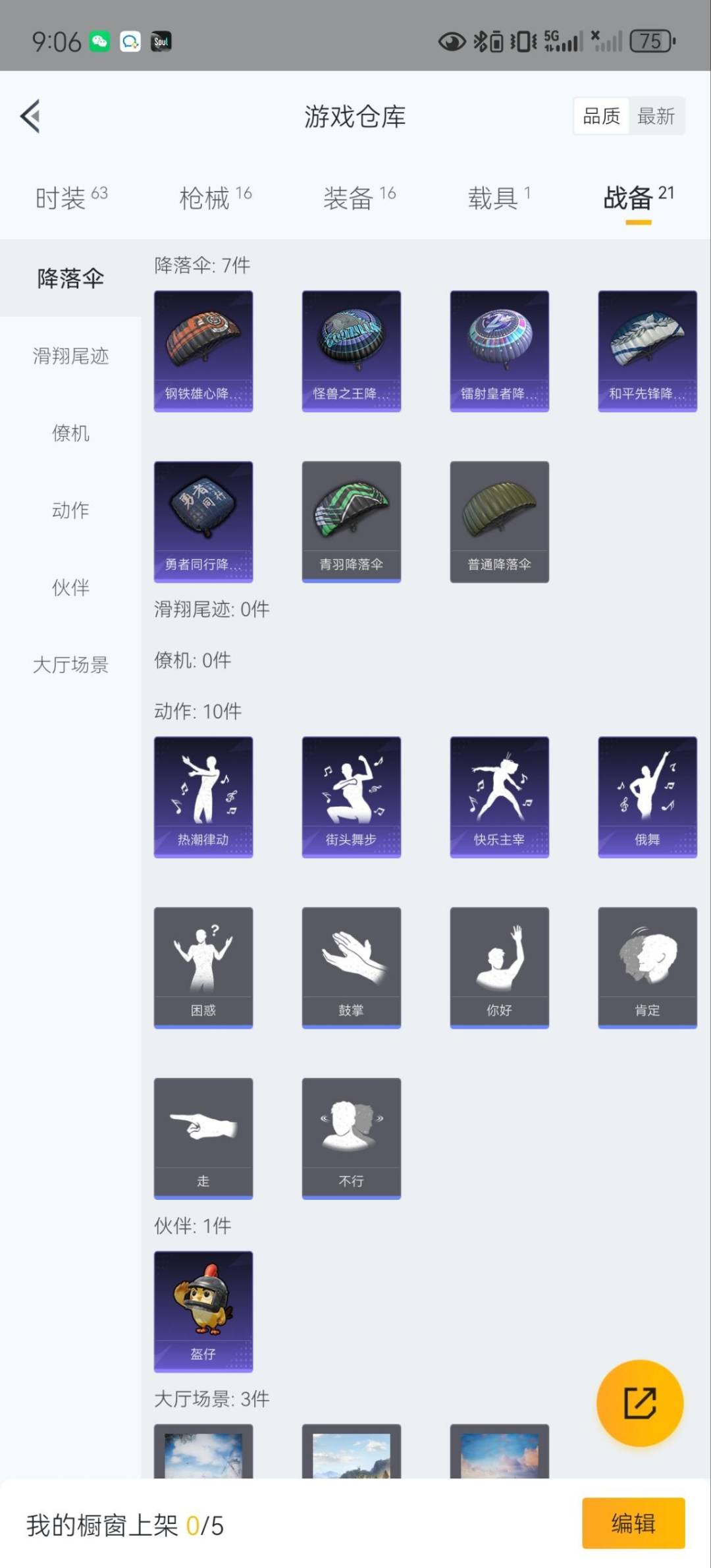The height and width of the screenshot is (1568, 711).
Task: Jump to 大厅场景 in the side menu
Action: click(70, 664)
